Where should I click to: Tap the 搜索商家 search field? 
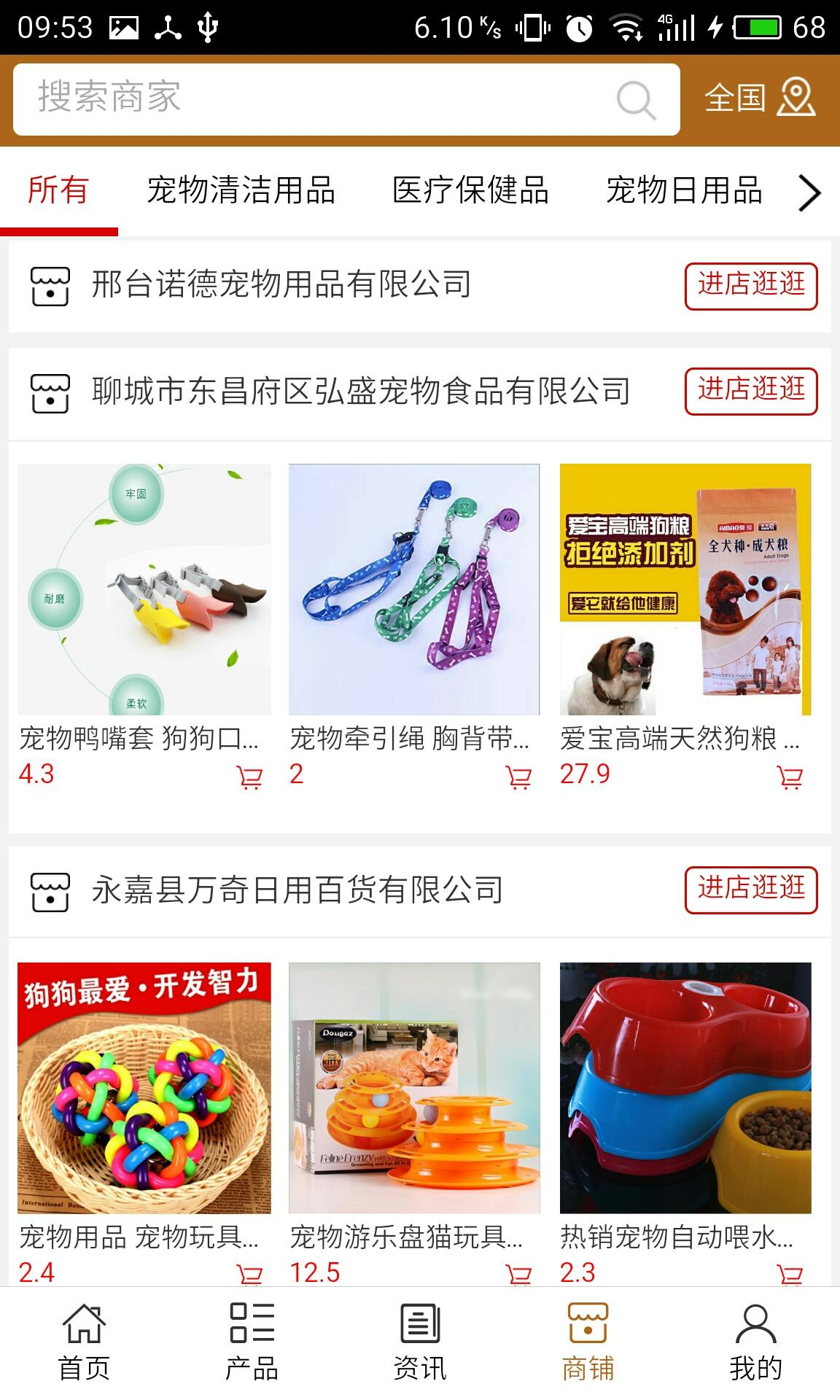pos(321,98)
